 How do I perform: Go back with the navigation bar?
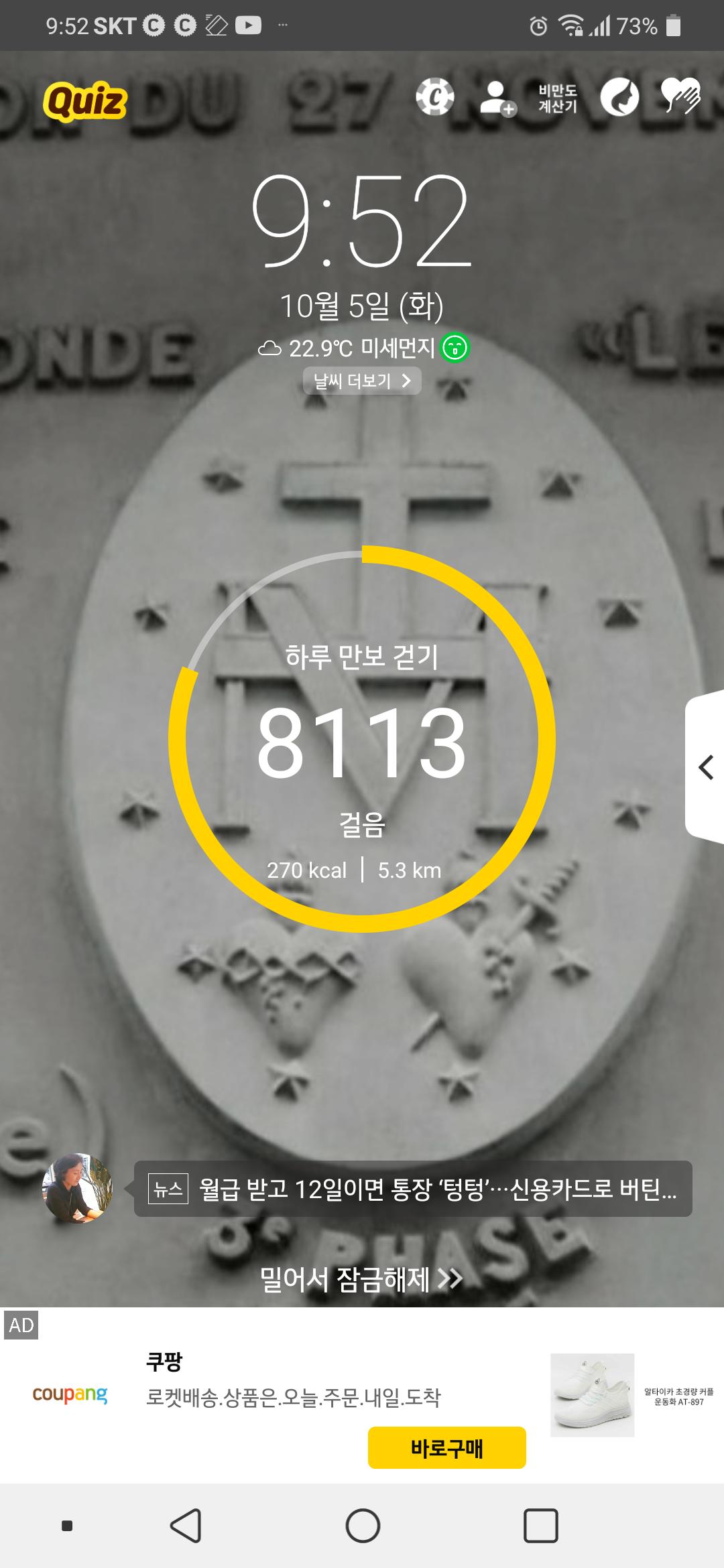point(186,1526)
